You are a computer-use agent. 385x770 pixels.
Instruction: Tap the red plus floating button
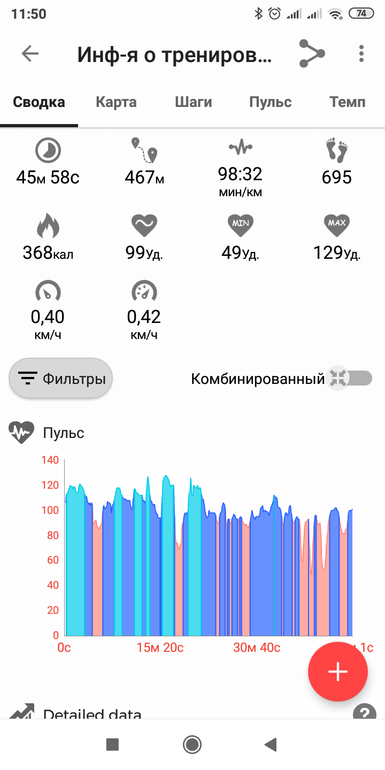tap(338, 672)
